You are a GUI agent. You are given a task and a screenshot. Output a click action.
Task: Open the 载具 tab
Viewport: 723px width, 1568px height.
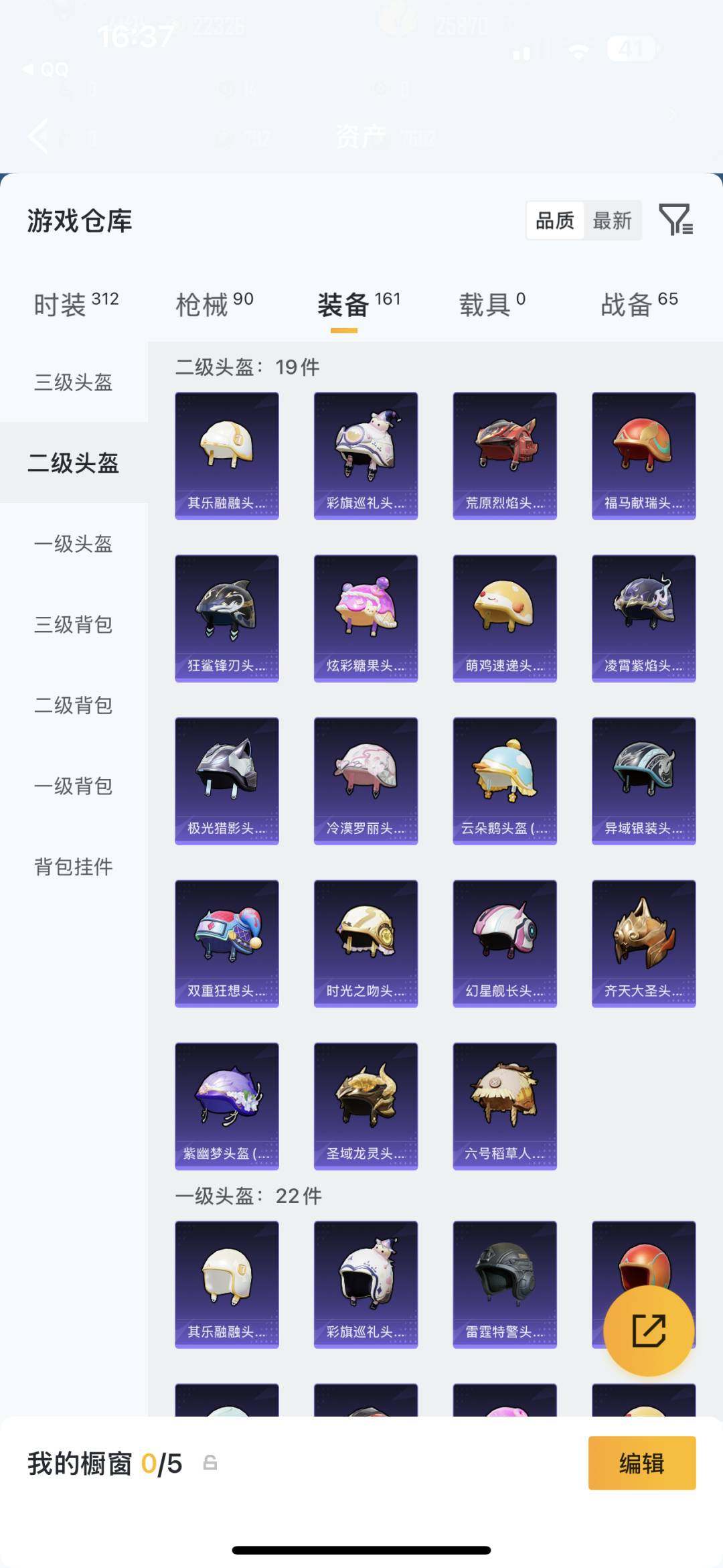click(492, 304)
